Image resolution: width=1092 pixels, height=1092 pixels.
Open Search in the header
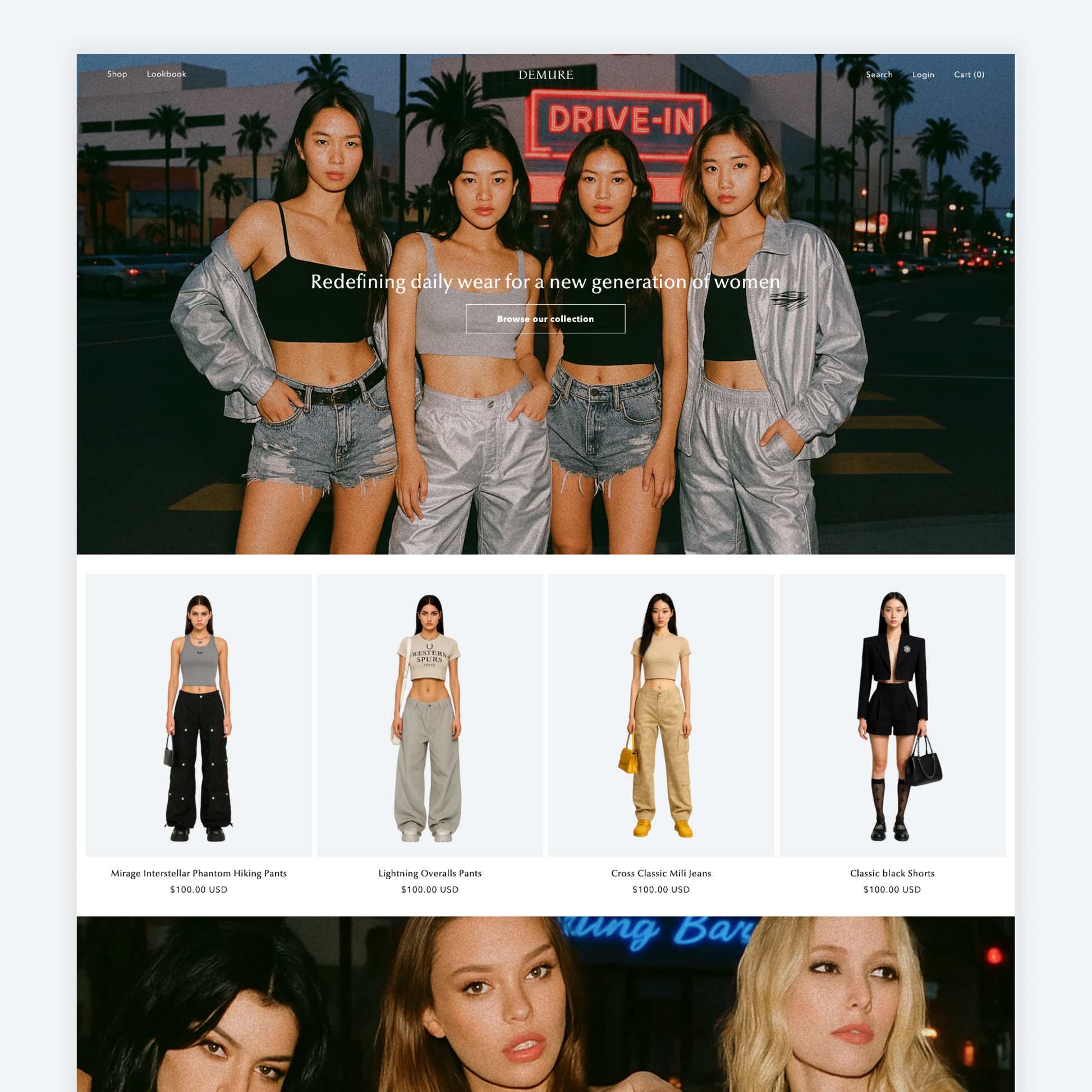(x=879, y=75)
